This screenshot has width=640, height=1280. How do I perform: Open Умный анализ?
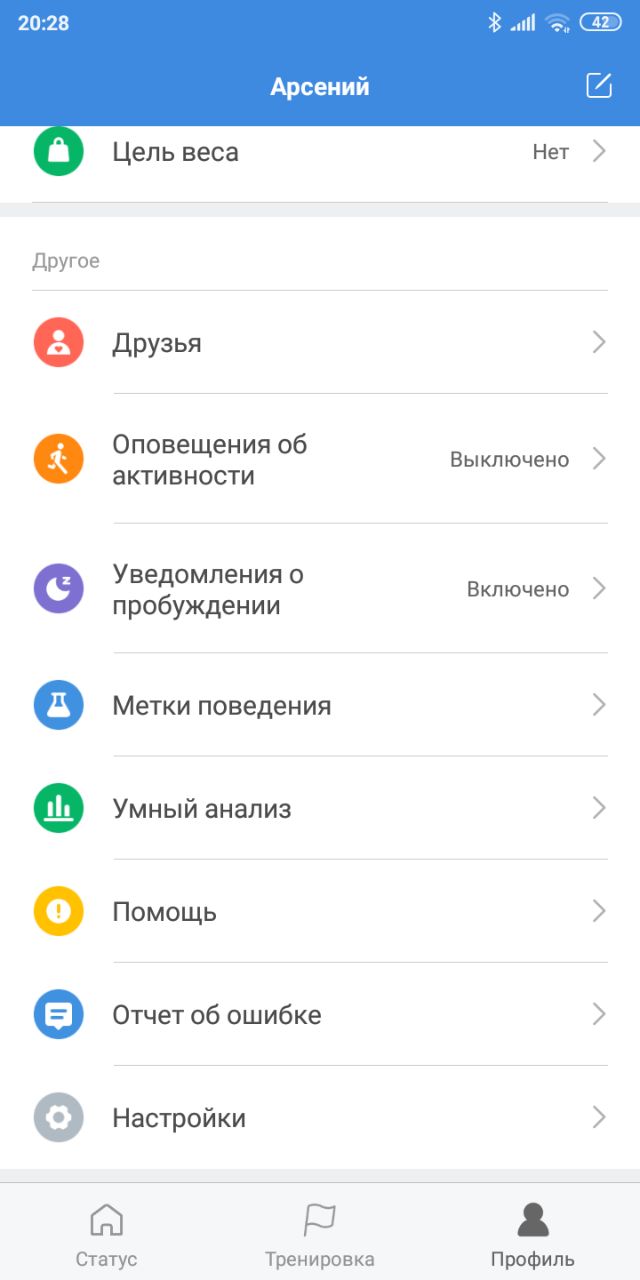320,808
